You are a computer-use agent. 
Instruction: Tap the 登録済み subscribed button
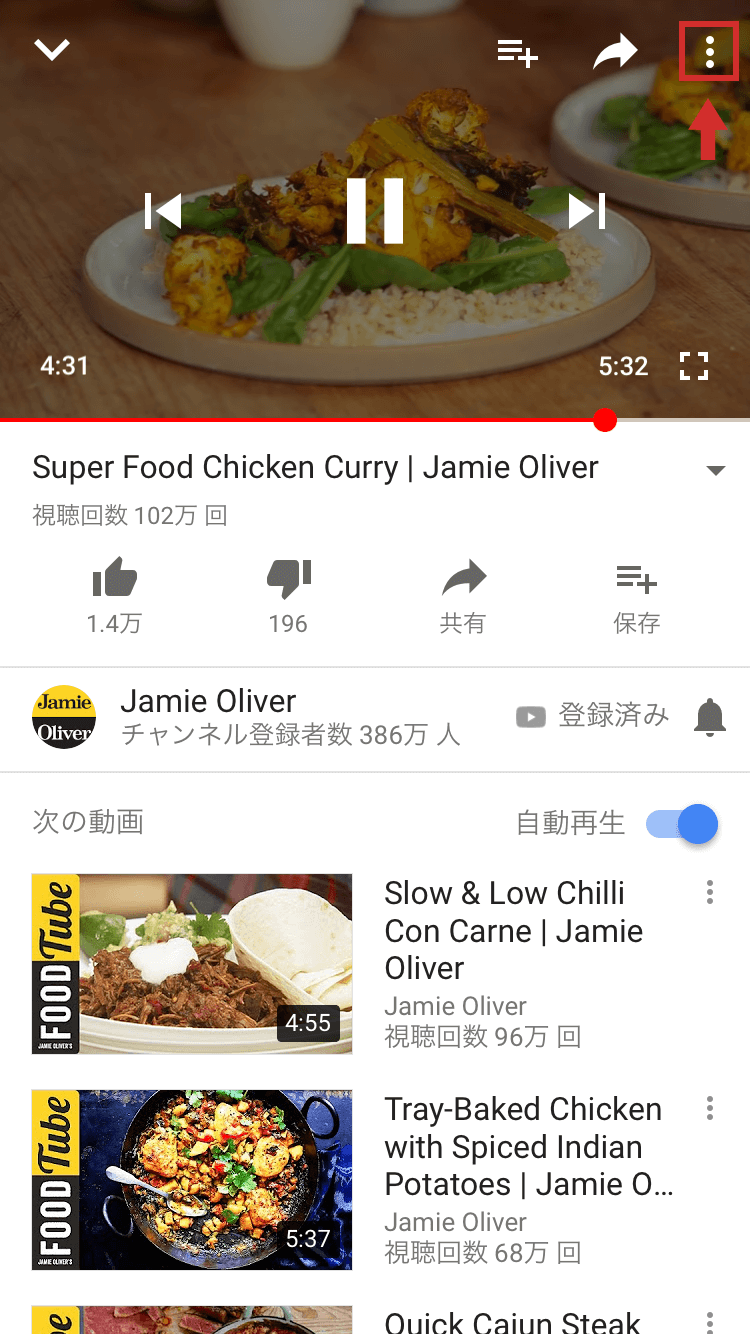pos(592,716)
